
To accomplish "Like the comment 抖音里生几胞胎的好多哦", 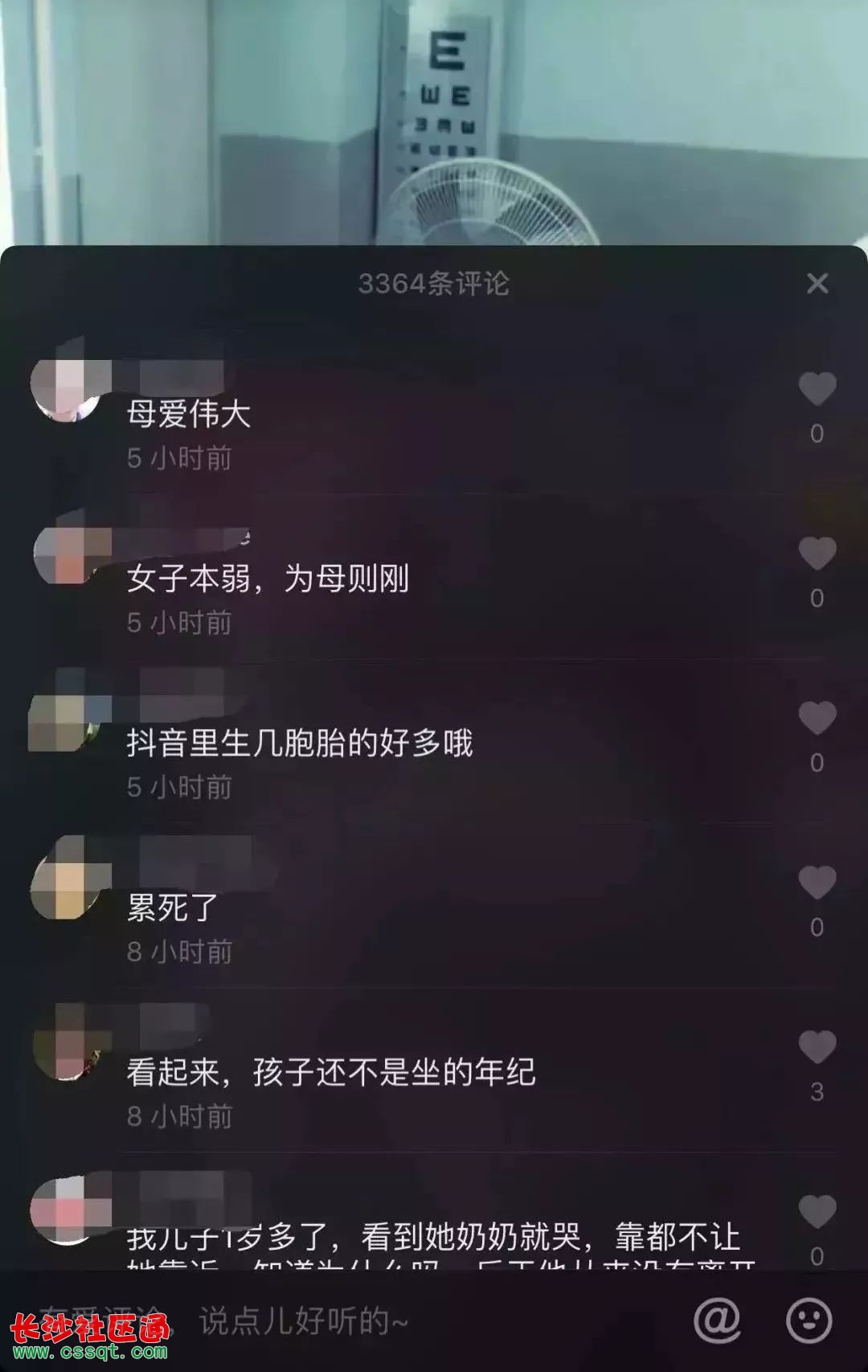I will click(x=817, y=718).
